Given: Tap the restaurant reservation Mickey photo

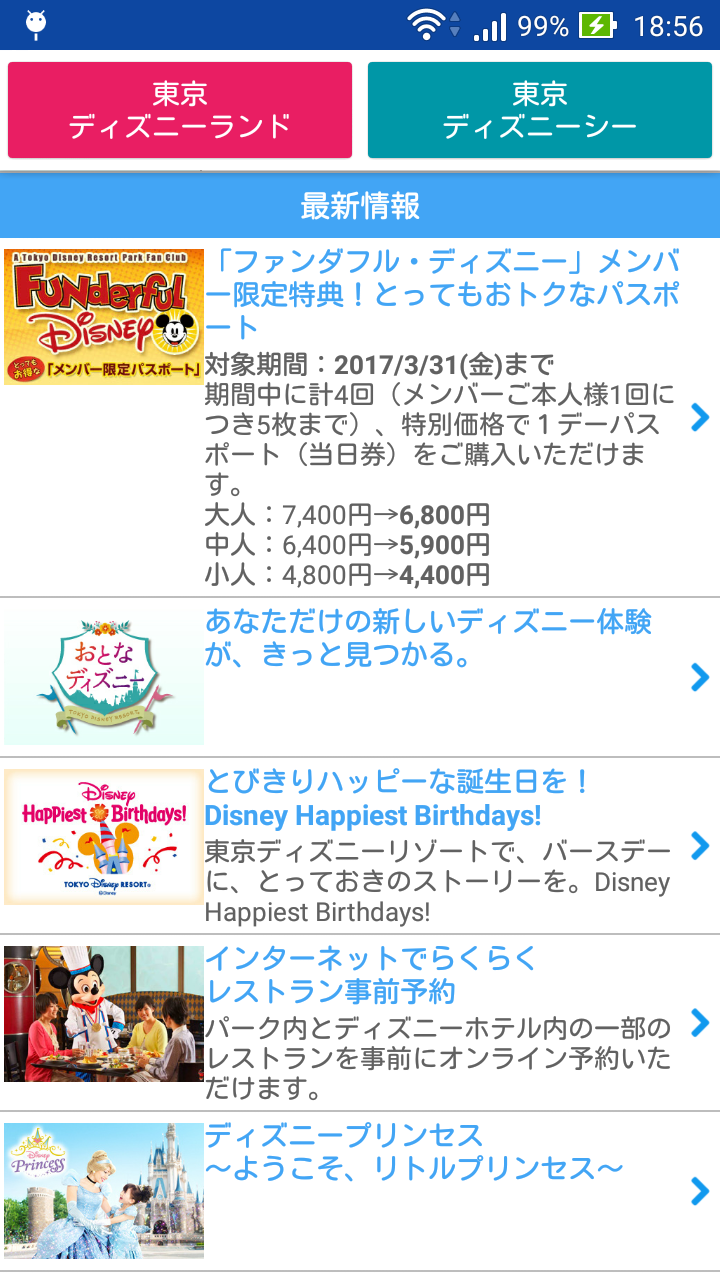Looking at the screenshot, I should [x=104, y=1014].
